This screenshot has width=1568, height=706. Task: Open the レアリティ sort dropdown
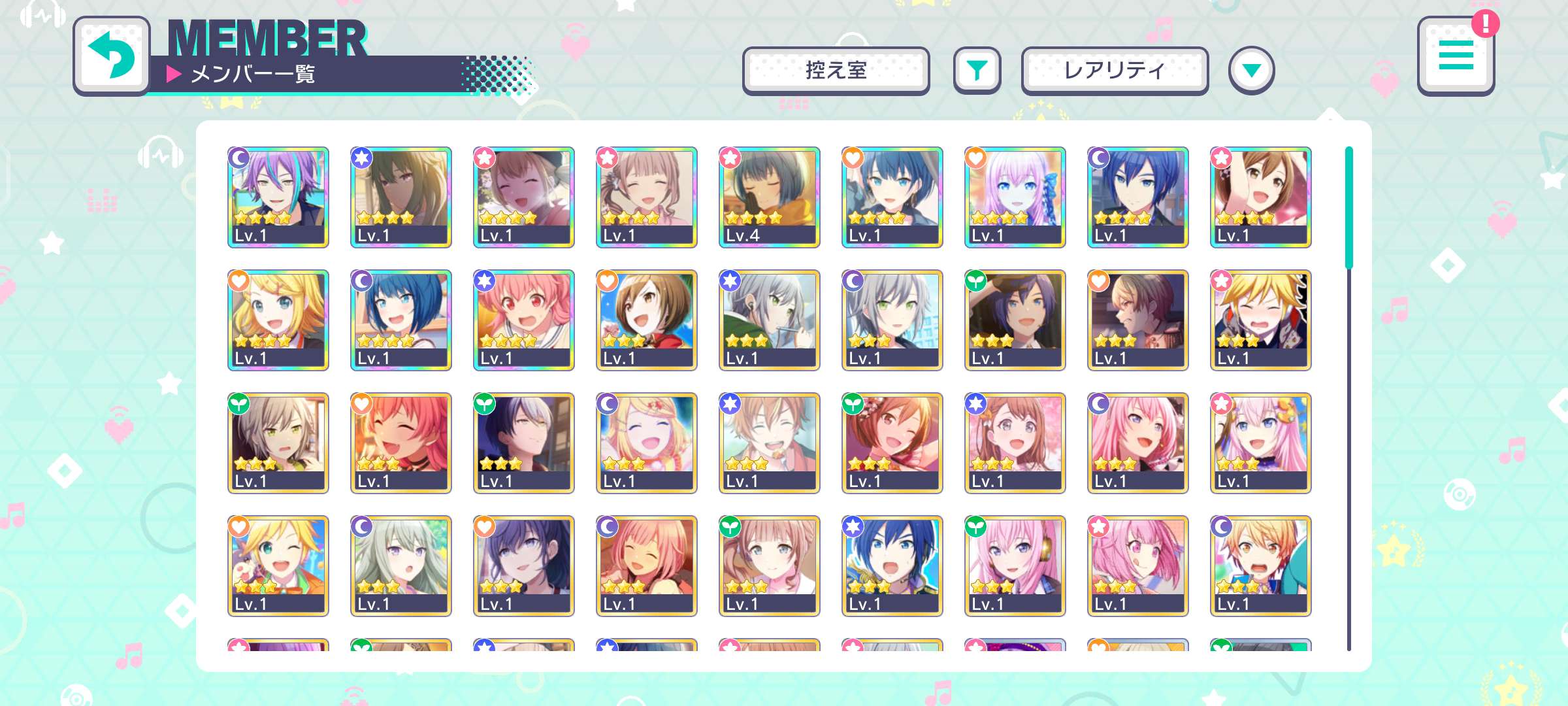pyautogui.click(x=1115, y=70)
